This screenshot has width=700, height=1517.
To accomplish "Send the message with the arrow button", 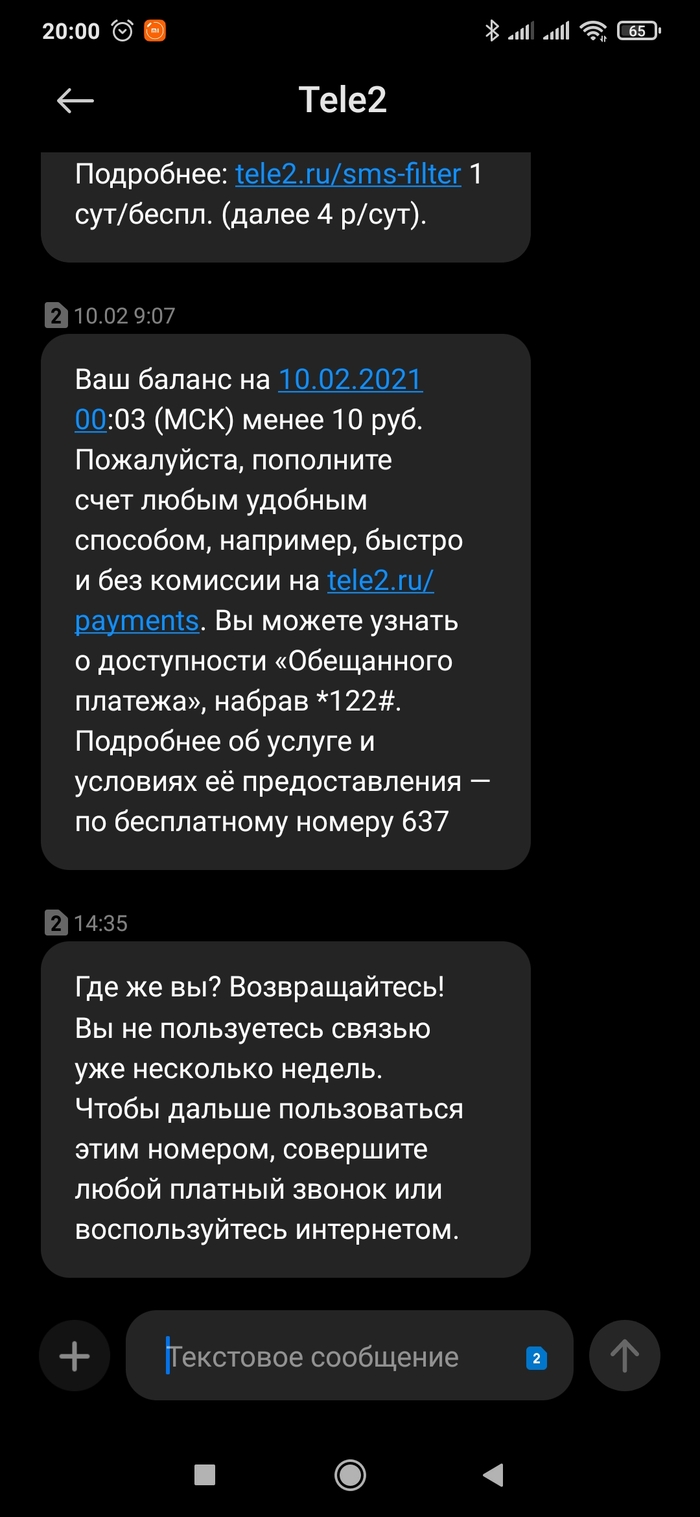I will click(x=624, y=1356).
